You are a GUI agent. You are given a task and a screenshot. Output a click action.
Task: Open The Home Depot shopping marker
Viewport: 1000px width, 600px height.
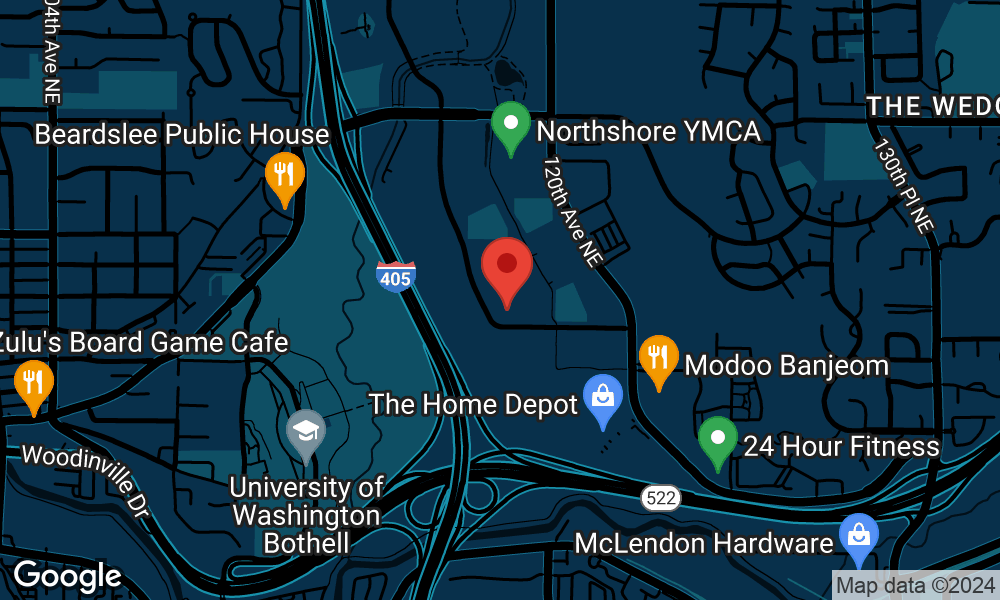pos(603,398)
